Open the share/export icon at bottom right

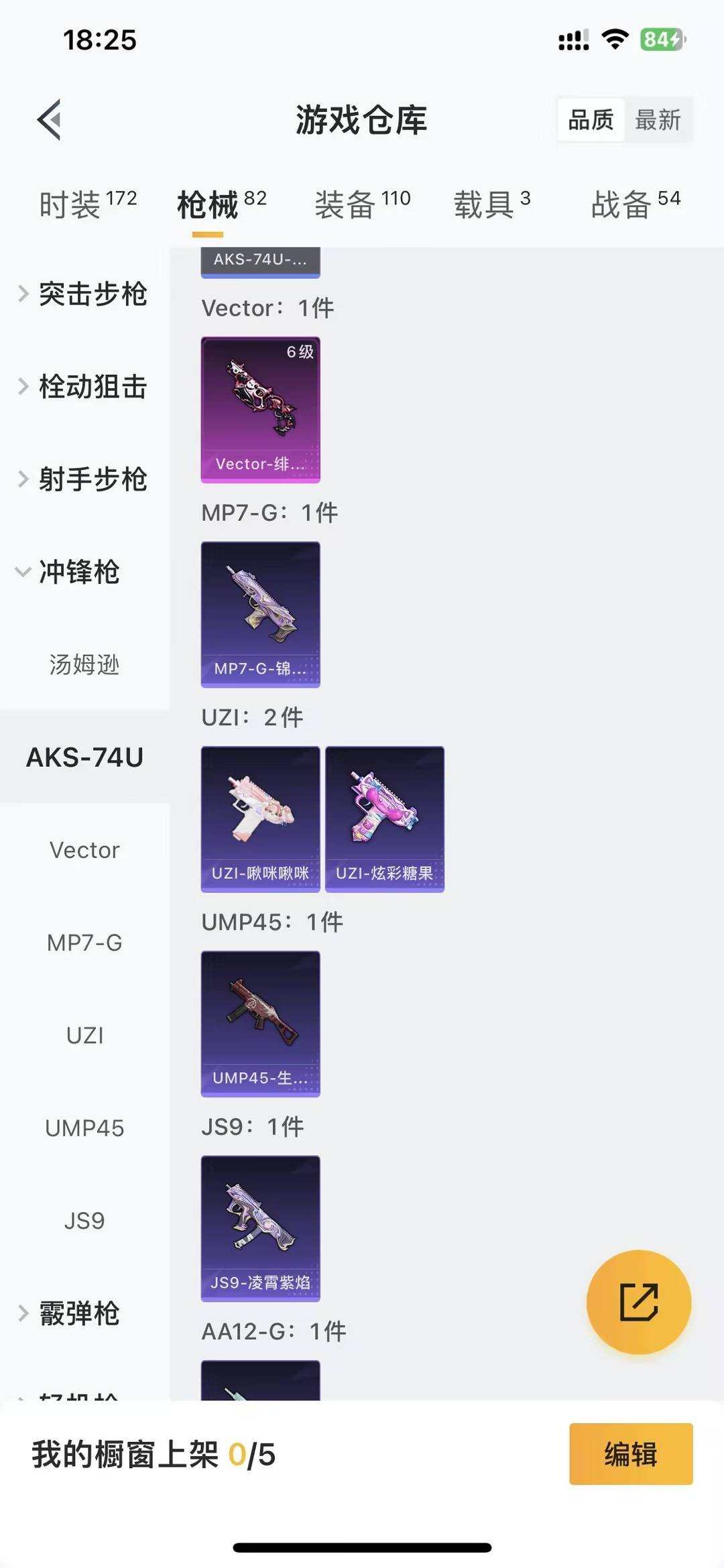[x=639, y=1301]
